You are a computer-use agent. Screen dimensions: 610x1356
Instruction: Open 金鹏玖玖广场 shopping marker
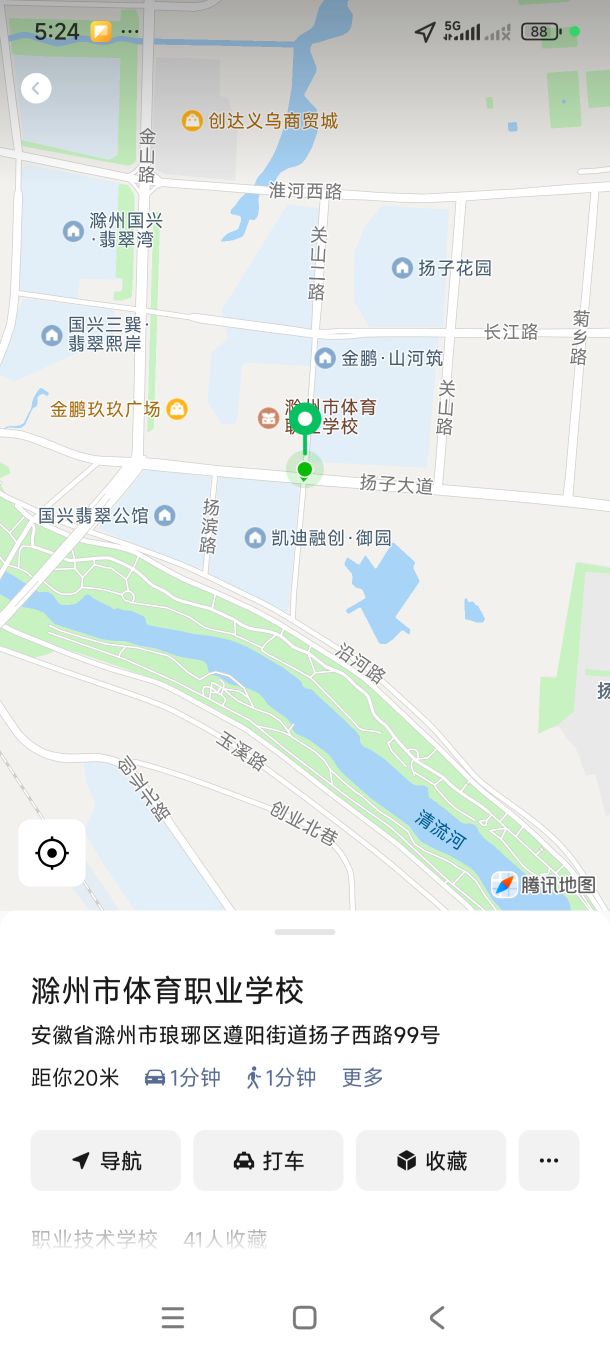(x=177, y=409)
